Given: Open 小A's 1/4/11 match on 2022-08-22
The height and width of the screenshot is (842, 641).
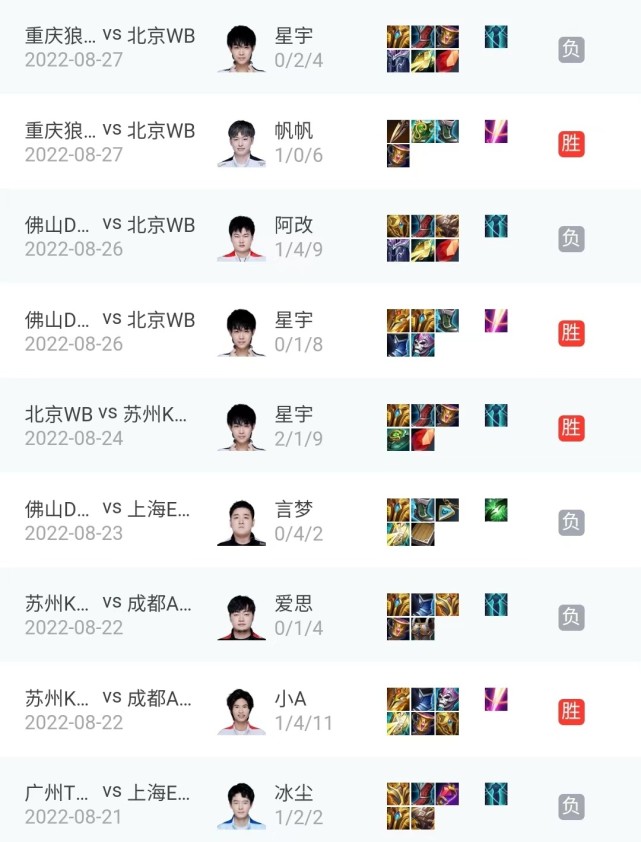Looking at the screenshot, I should [x=320, y=710].
